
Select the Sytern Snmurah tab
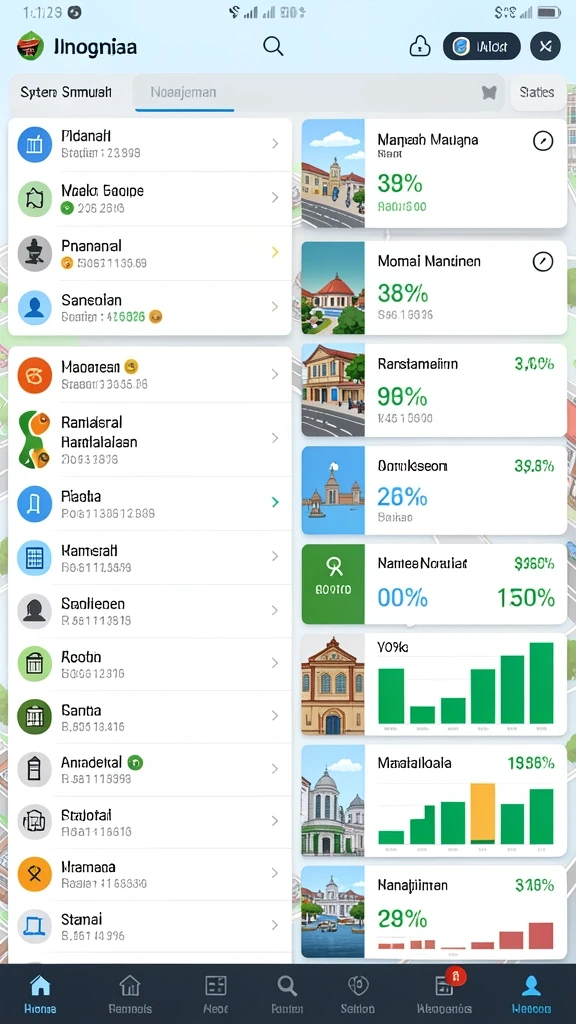click(66, 93)
